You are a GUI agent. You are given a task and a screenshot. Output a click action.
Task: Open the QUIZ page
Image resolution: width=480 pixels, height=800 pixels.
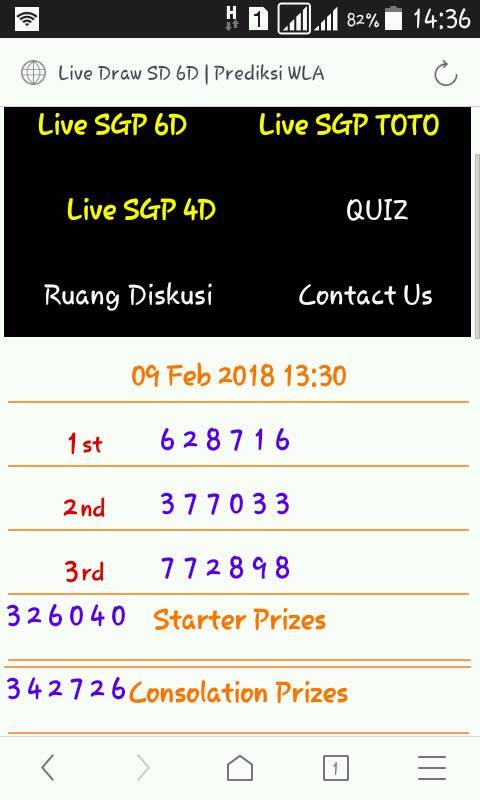pyautogui.click(x=377, y=210)
